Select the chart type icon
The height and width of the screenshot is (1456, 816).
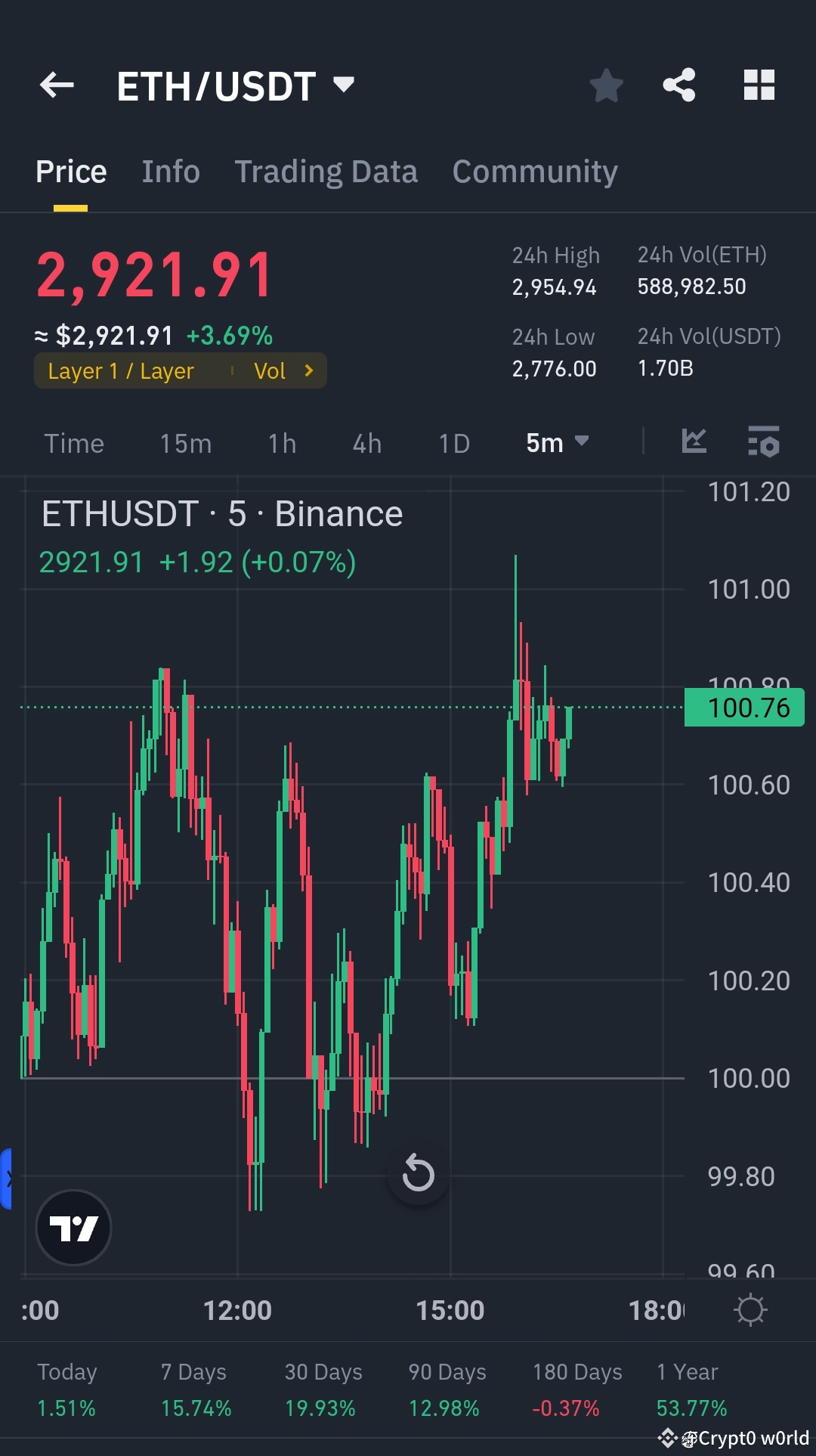694,442
